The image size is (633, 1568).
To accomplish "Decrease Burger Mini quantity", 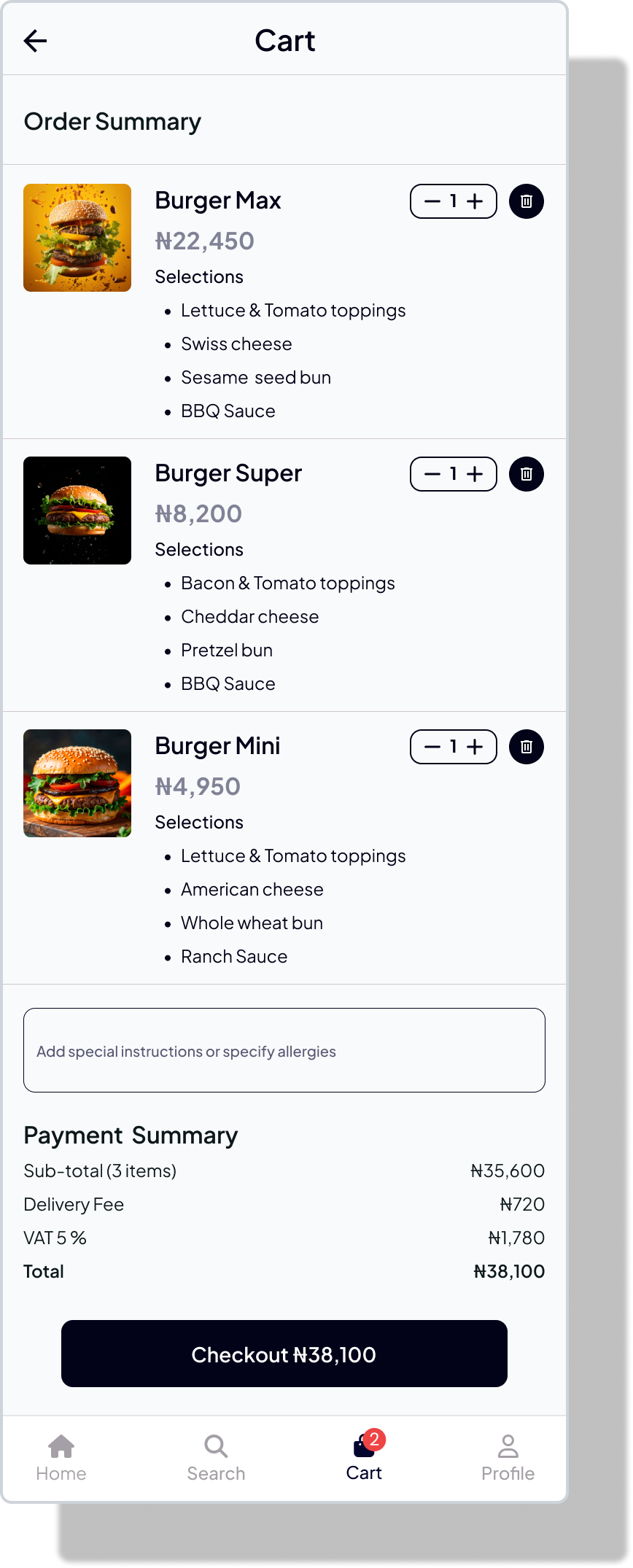I will click(x=432, y=747).
